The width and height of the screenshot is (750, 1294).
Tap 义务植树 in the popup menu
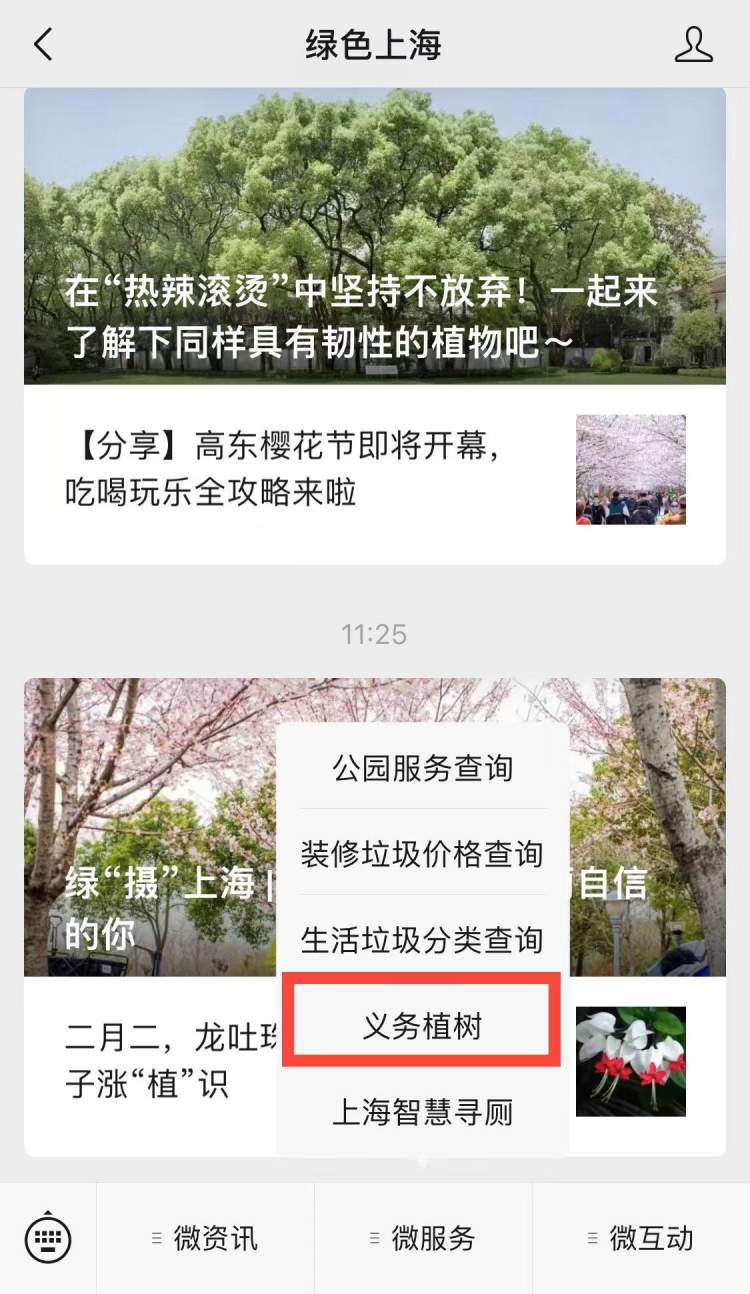point(423,1026)
